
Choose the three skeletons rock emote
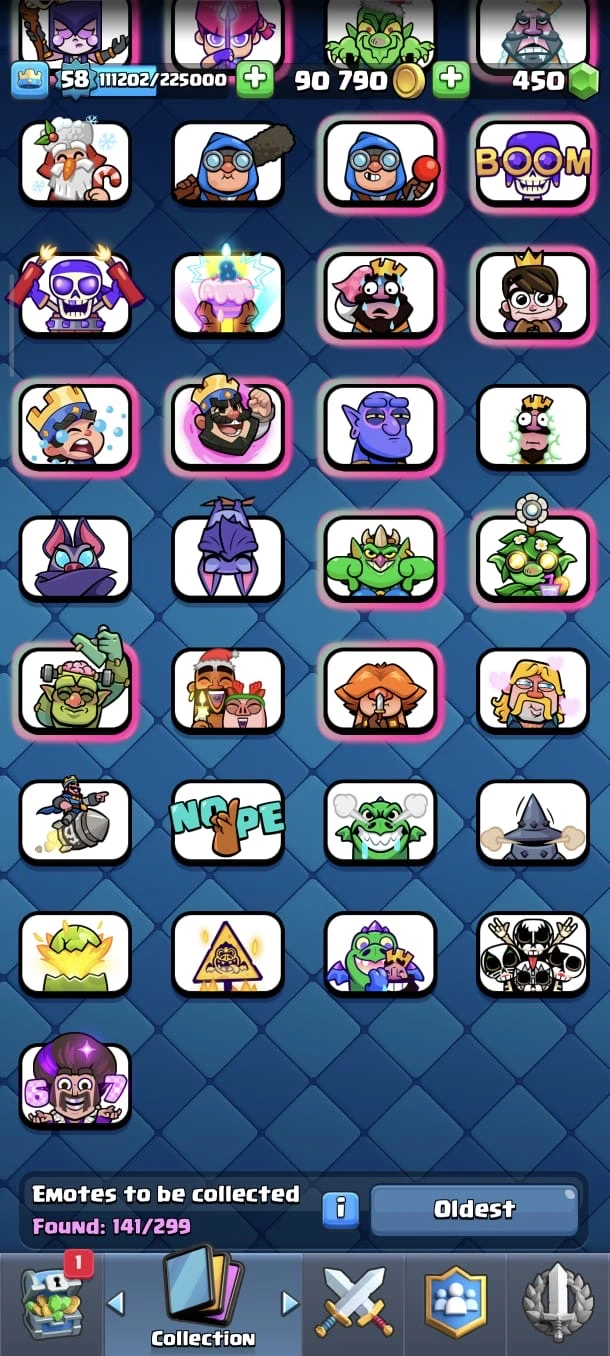[x=533, y=953]
